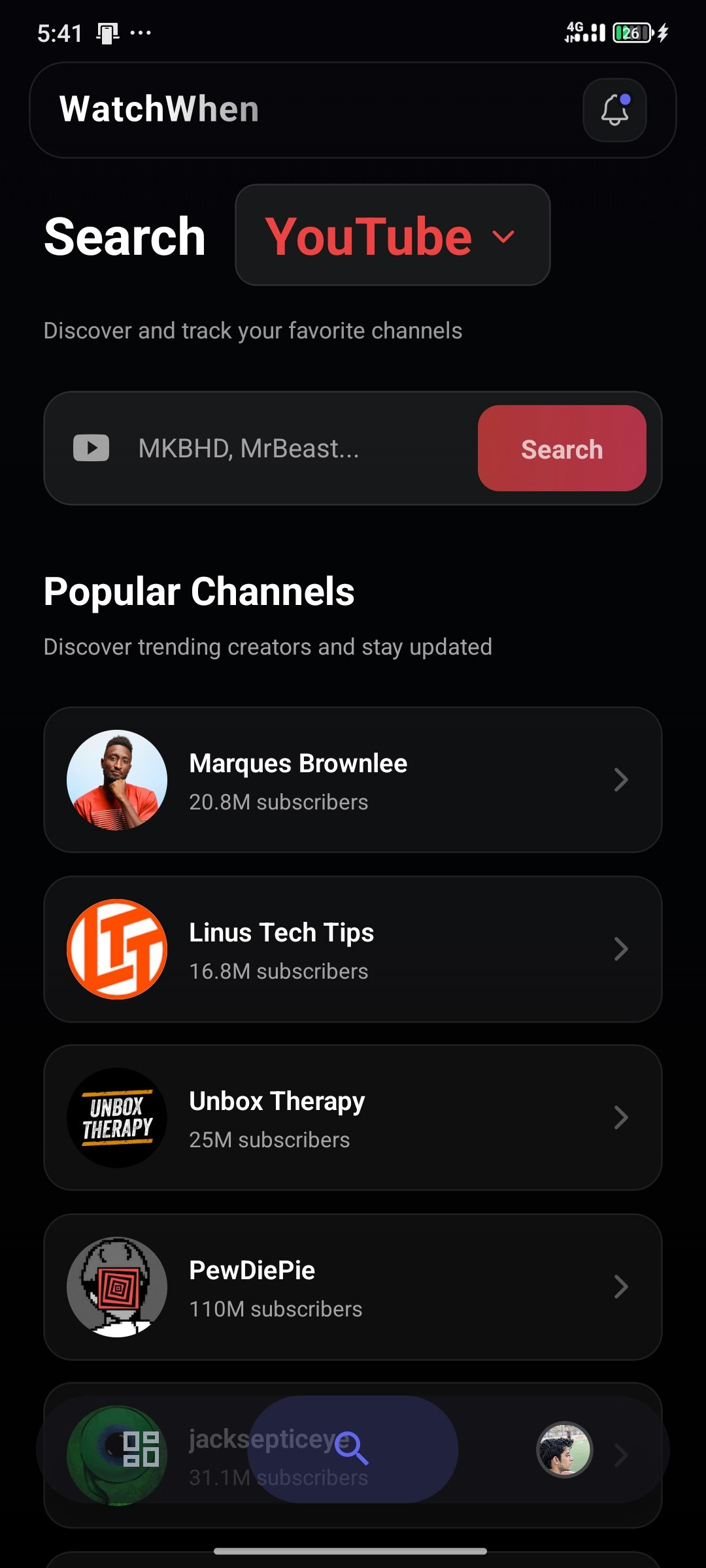Image resolution: width=706 pixels, height=1568 pixels.
Task: Open the notifications bell
Action: click(x=613, y=110)
